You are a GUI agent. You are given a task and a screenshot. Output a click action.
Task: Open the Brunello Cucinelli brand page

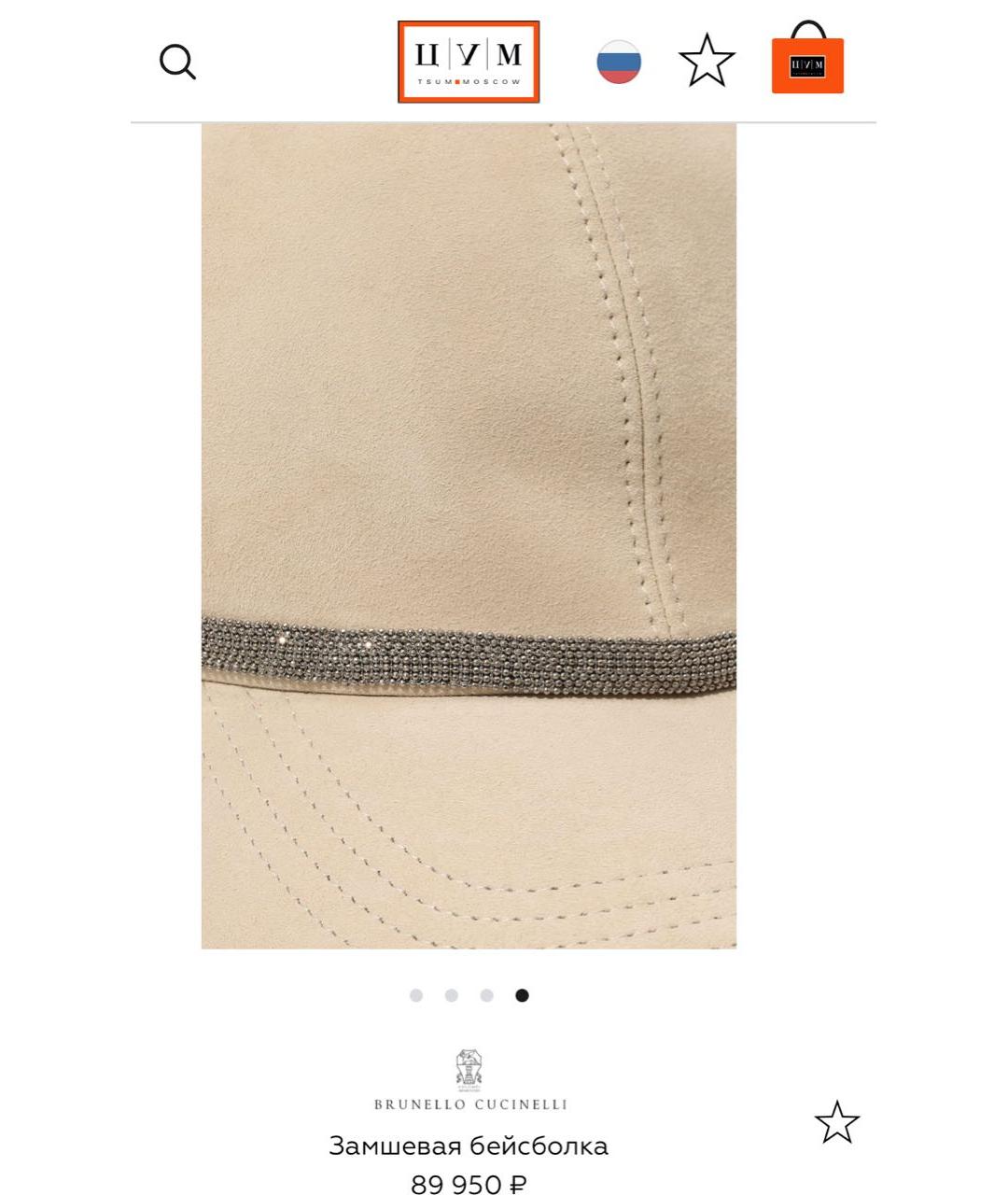click(x=469, y=1081)
